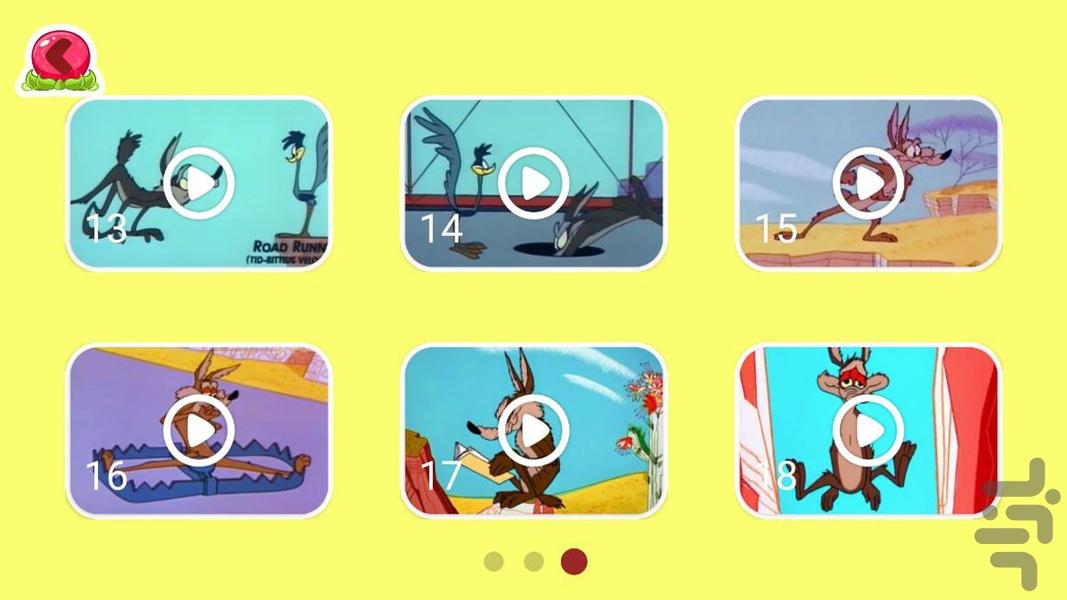1067x600 pixels.
Task: Jump to the first page dot
Action: click(494, 562)
